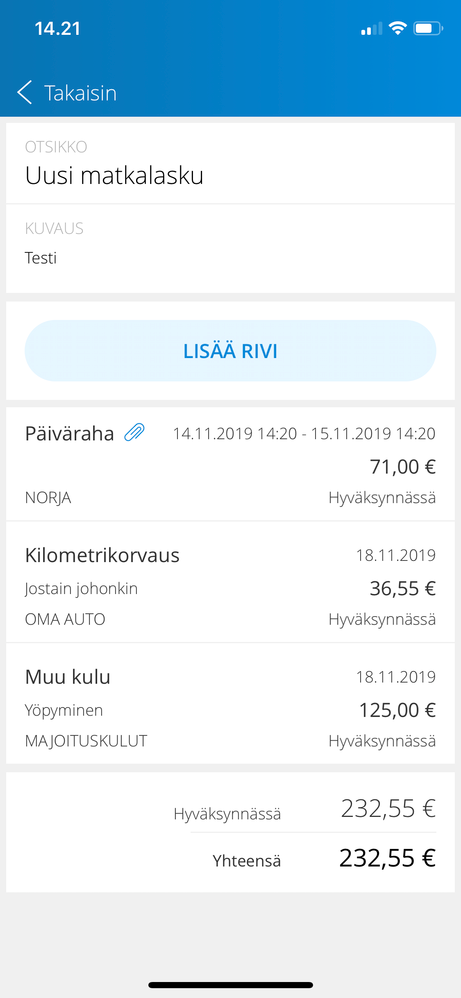The height and width of the screenshot is (998, 461).
Task: Add a new row with Lisää rivi
Action: (230, 351)
